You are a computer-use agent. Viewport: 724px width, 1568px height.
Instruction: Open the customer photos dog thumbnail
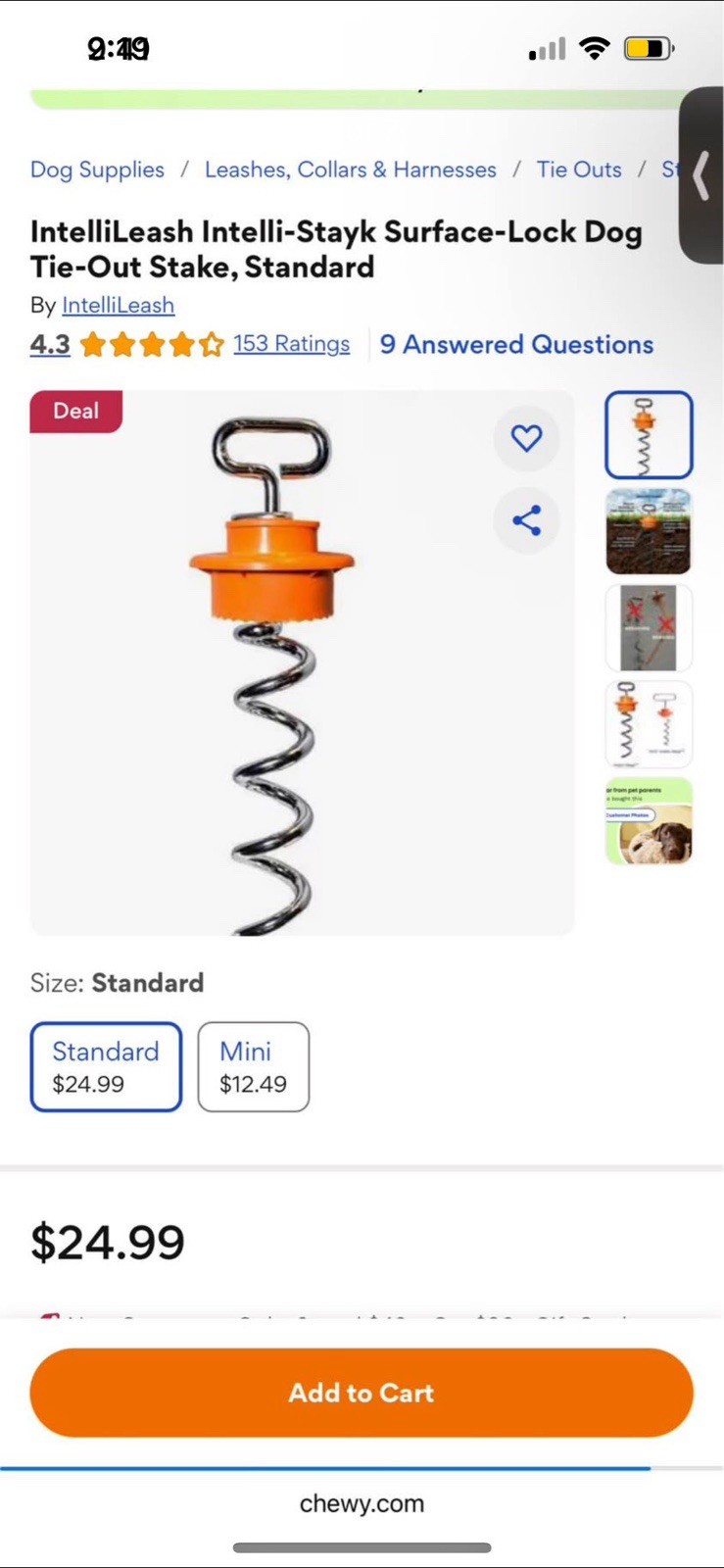tap(649, 821)
